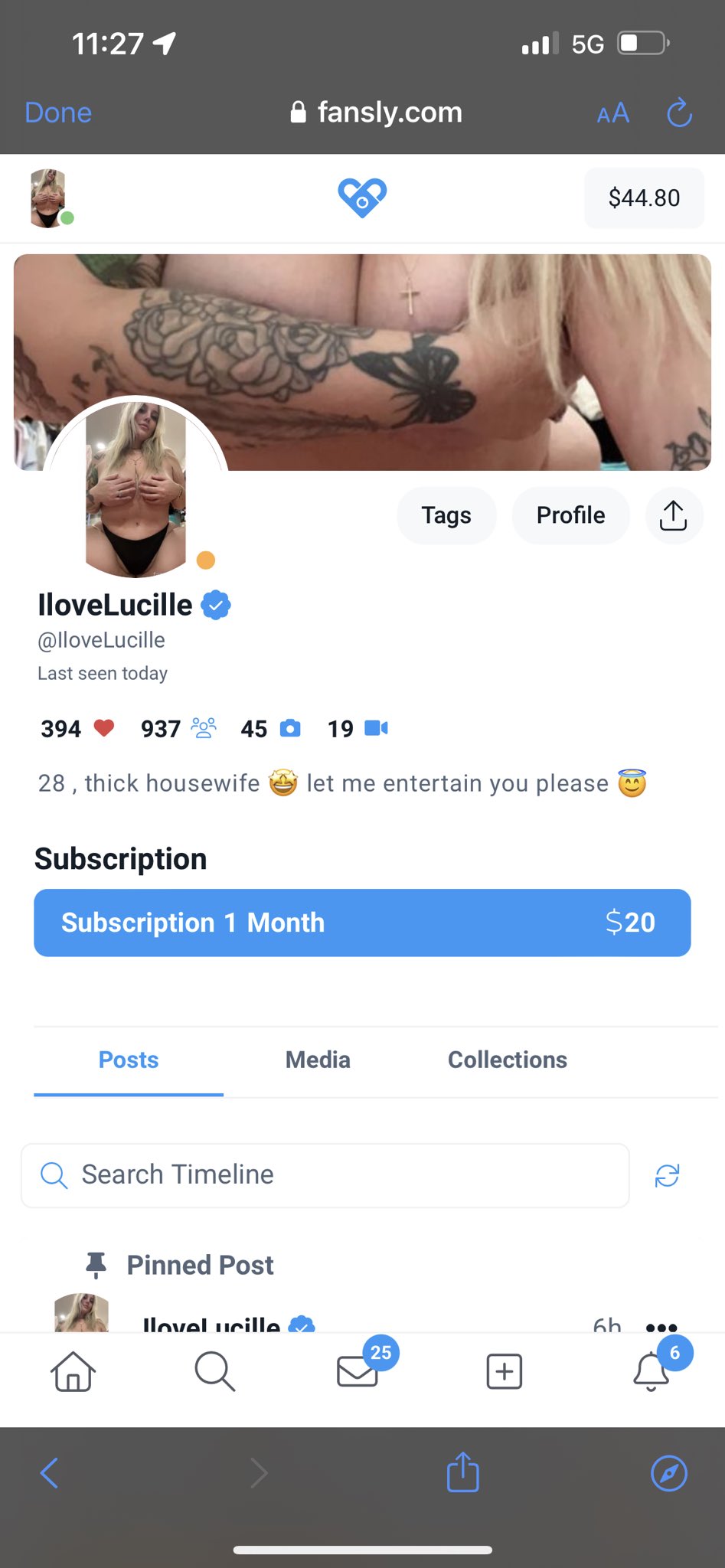This screenshot has height=1568, width=725.
Task: Tap Done to close the browser view
Action: pos(58,113)
